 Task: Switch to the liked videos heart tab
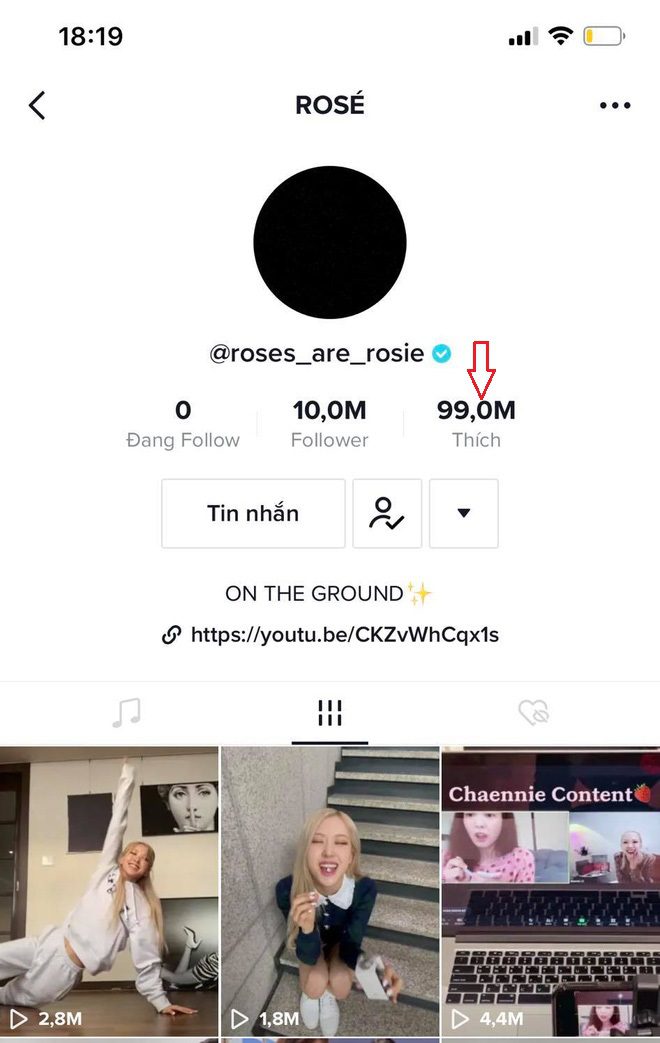(x=534, y=712)
